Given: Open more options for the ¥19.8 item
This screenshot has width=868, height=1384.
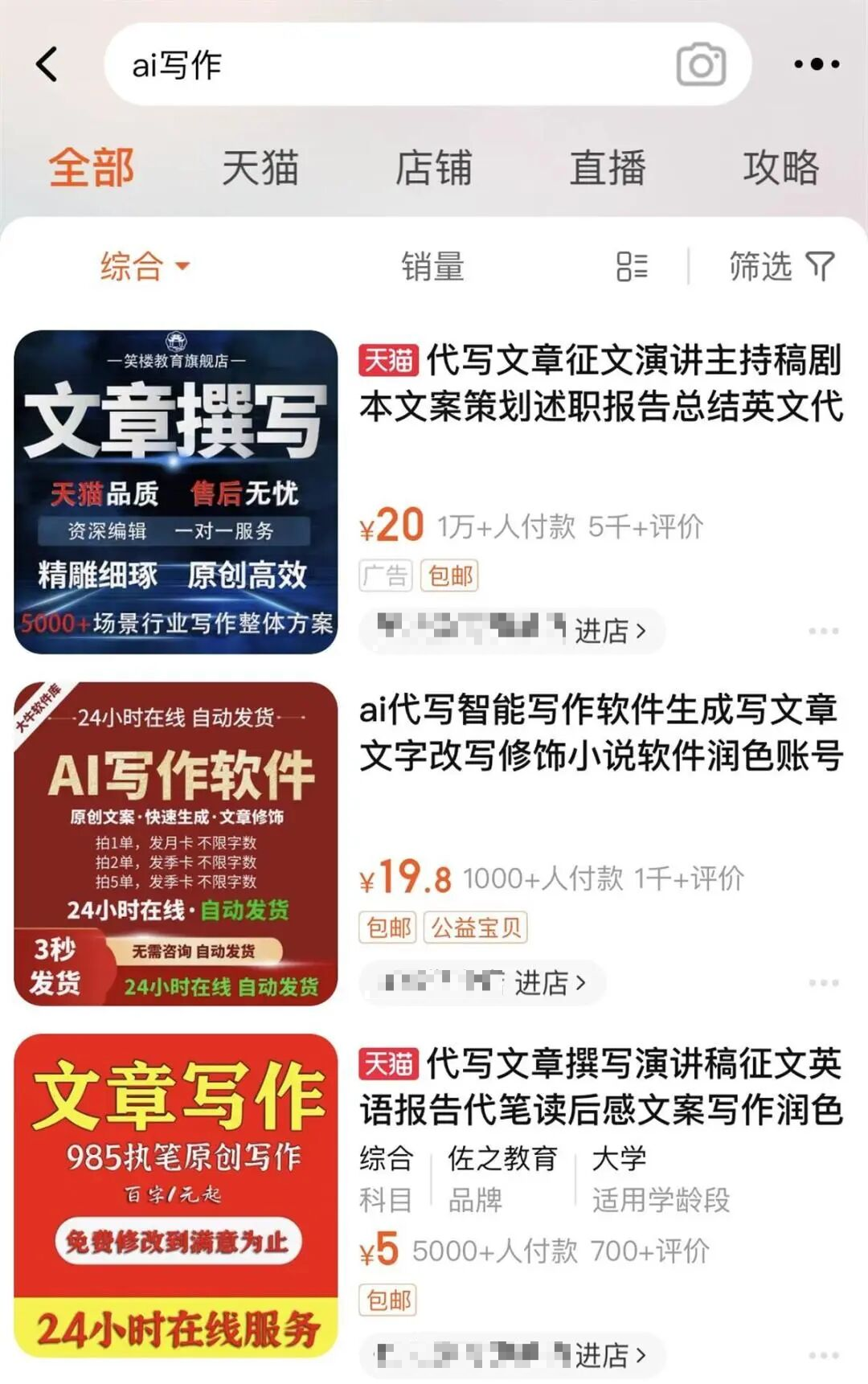Looking at the screenshot, I should click(x=824, y=982).
